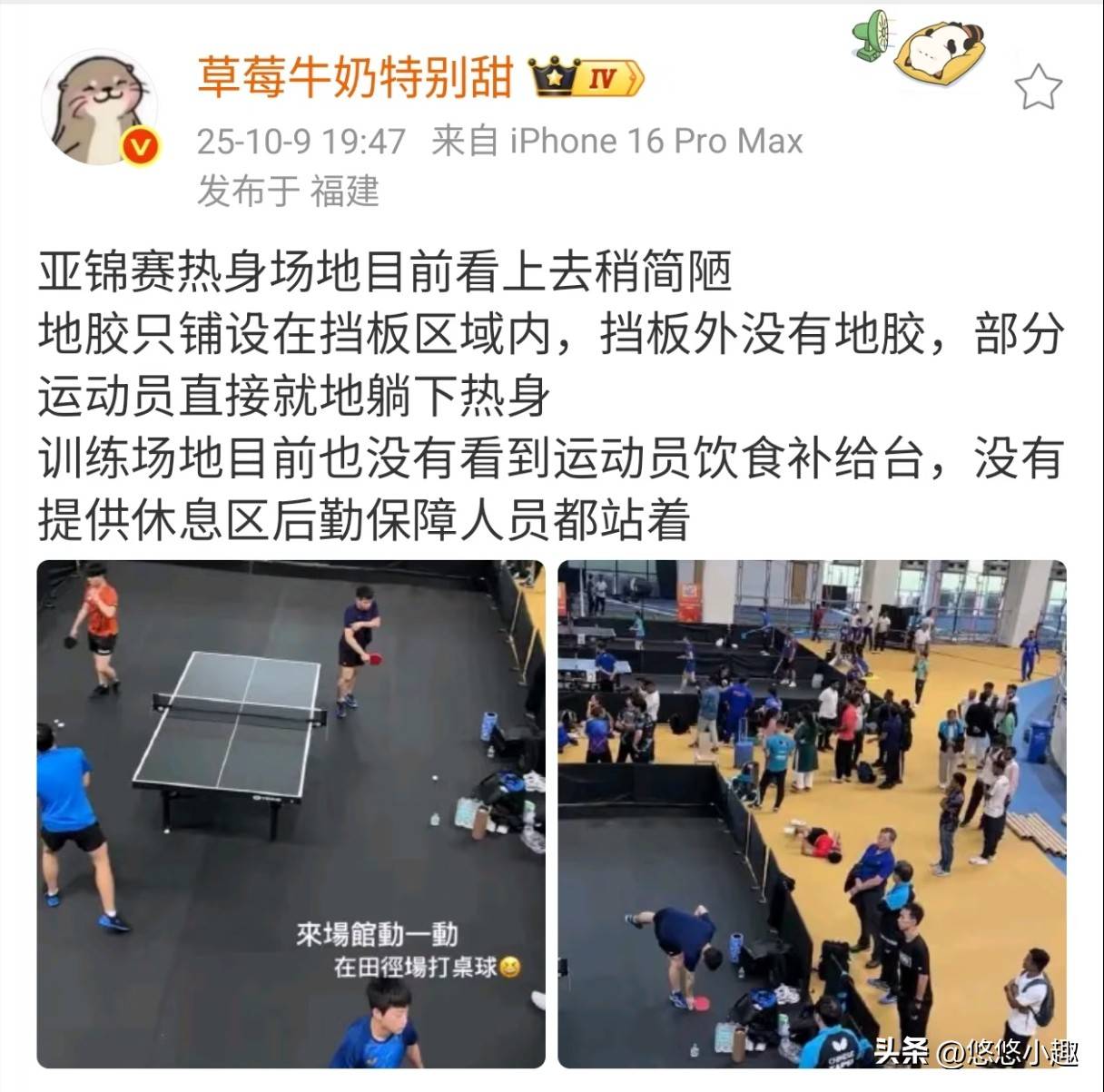Tap the star icon to favorite the post
Viewport: 1104px width, 1092px height.
tap(1037, 89)
